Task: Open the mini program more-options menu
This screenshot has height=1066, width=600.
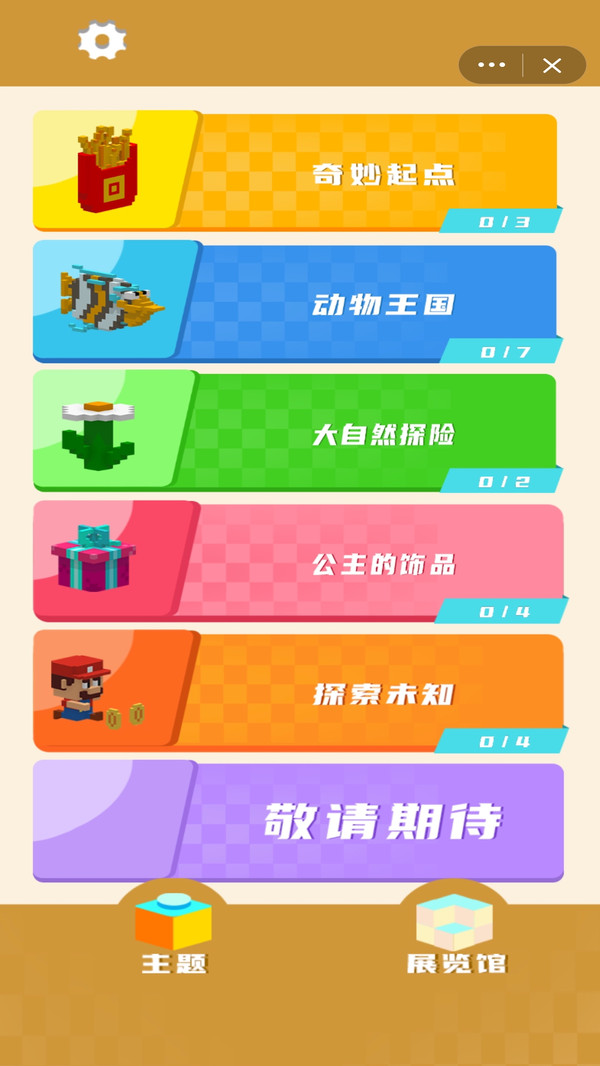Action: click(x=492, y=65)
